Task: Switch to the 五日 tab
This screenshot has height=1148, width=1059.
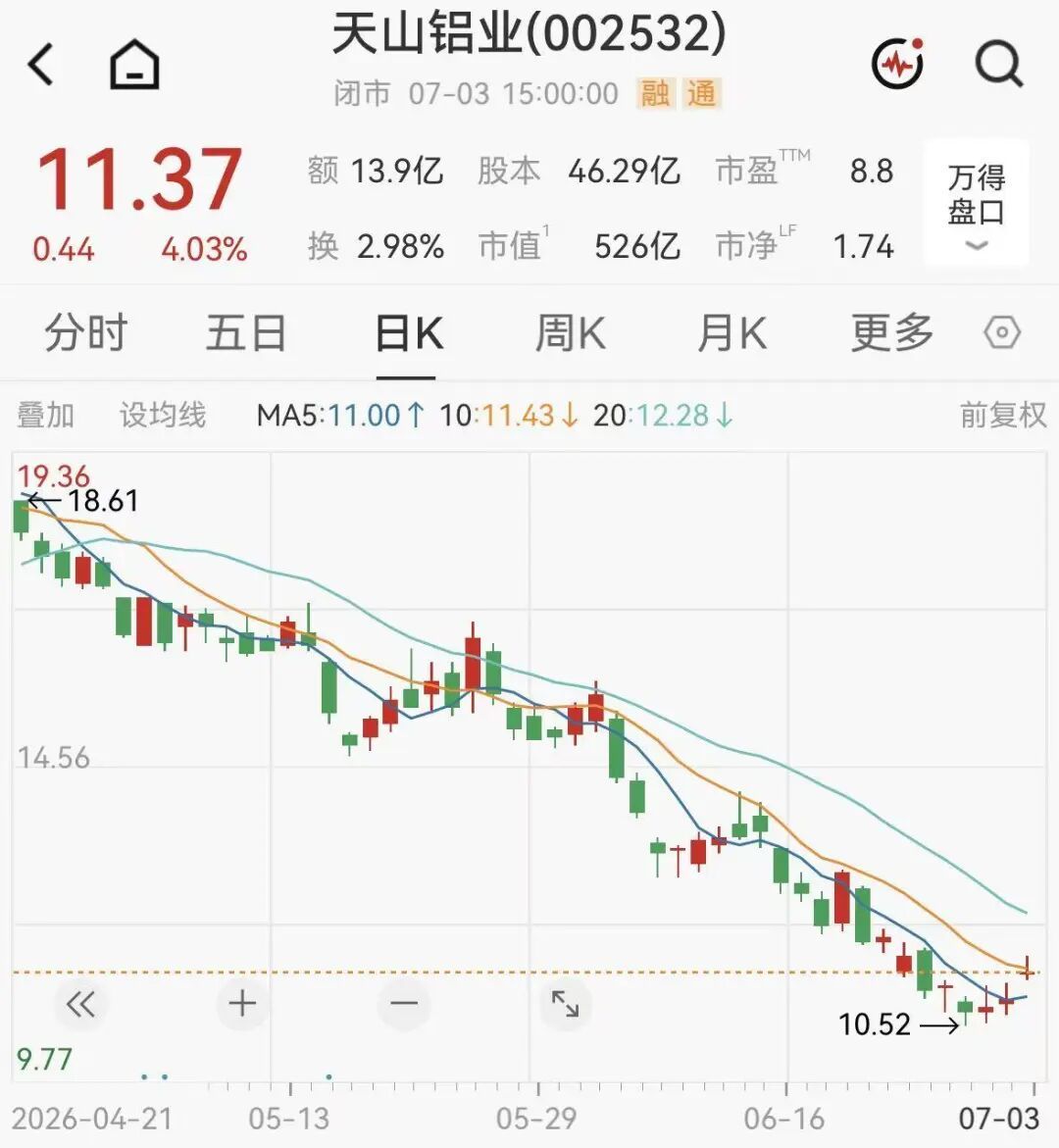Action: click(246, 333)
